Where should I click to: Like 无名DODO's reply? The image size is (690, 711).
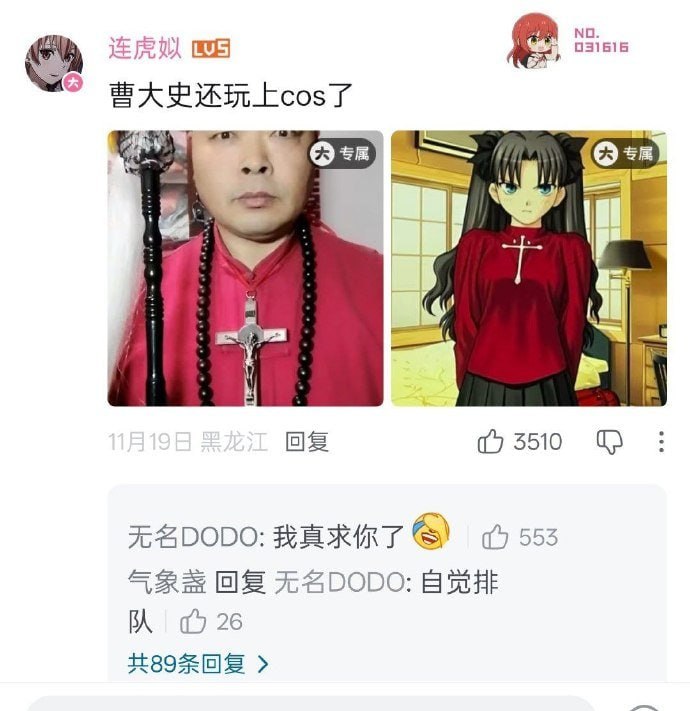pos(496,538)
